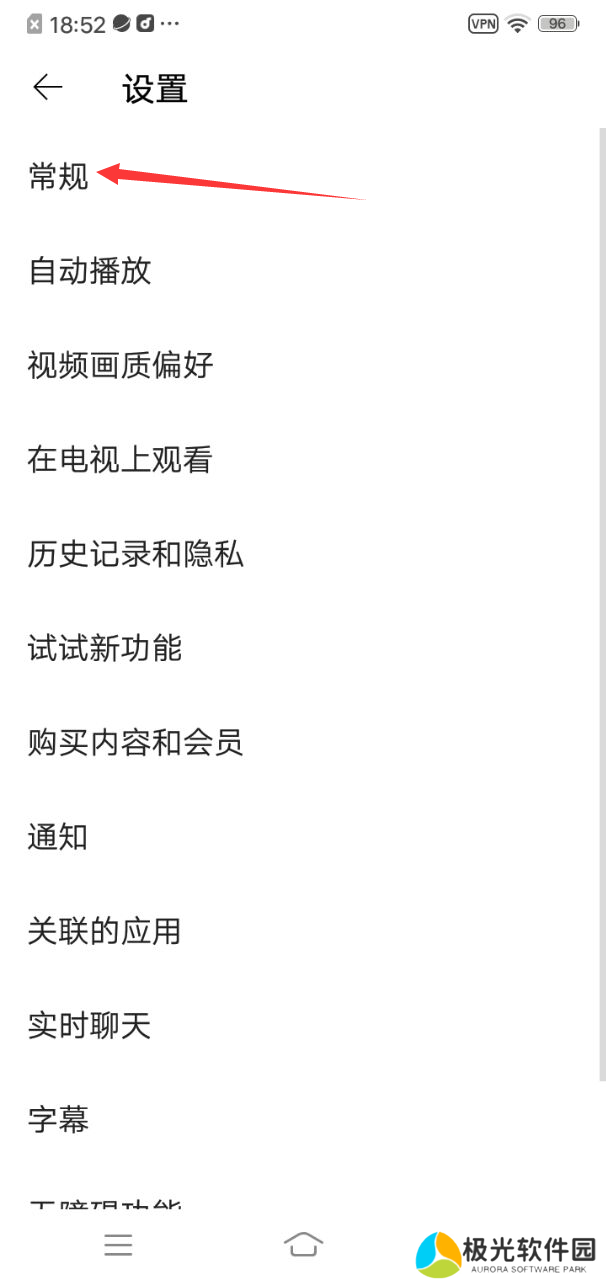Tap the system home button
Image resolution: width=606 pixels, height=1280 pixels.
click(x=303, y=1244)
